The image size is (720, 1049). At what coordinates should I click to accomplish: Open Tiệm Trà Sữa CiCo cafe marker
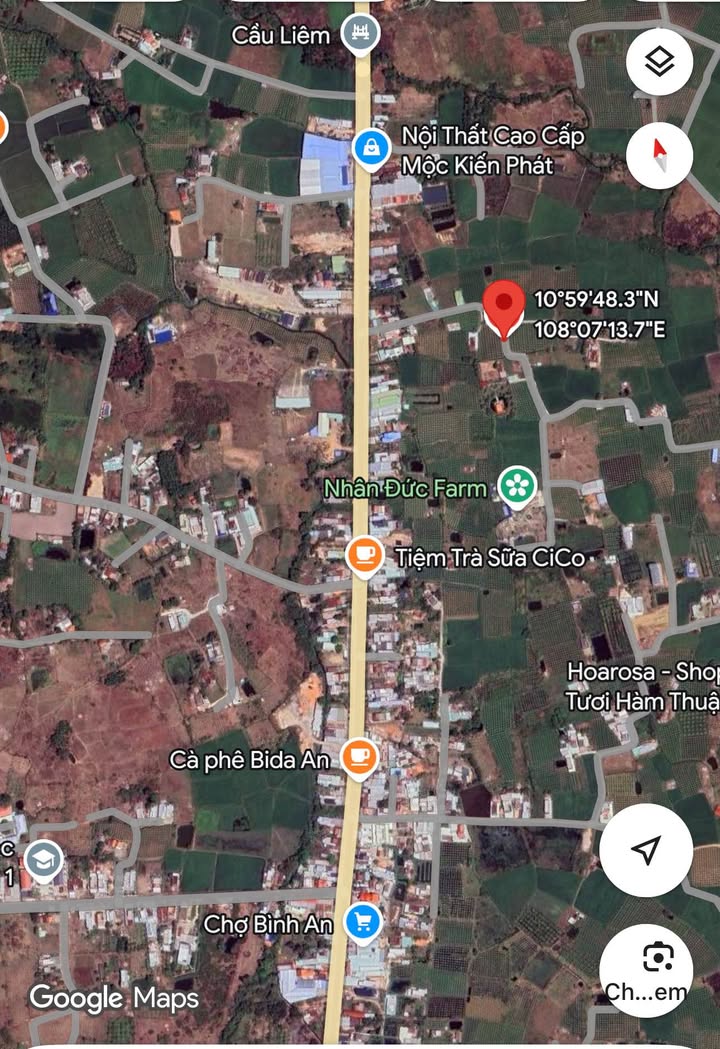tap(364, 555)
